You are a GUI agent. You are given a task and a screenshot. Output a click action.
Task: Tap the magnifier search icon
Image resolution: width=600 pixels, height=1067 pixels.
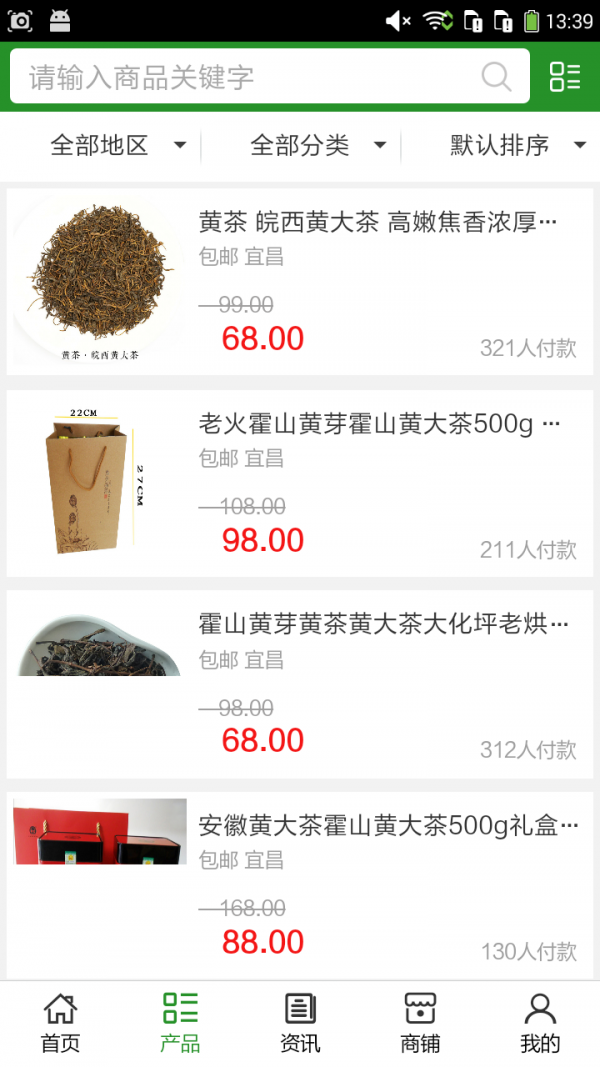click(x=496, y=77)
